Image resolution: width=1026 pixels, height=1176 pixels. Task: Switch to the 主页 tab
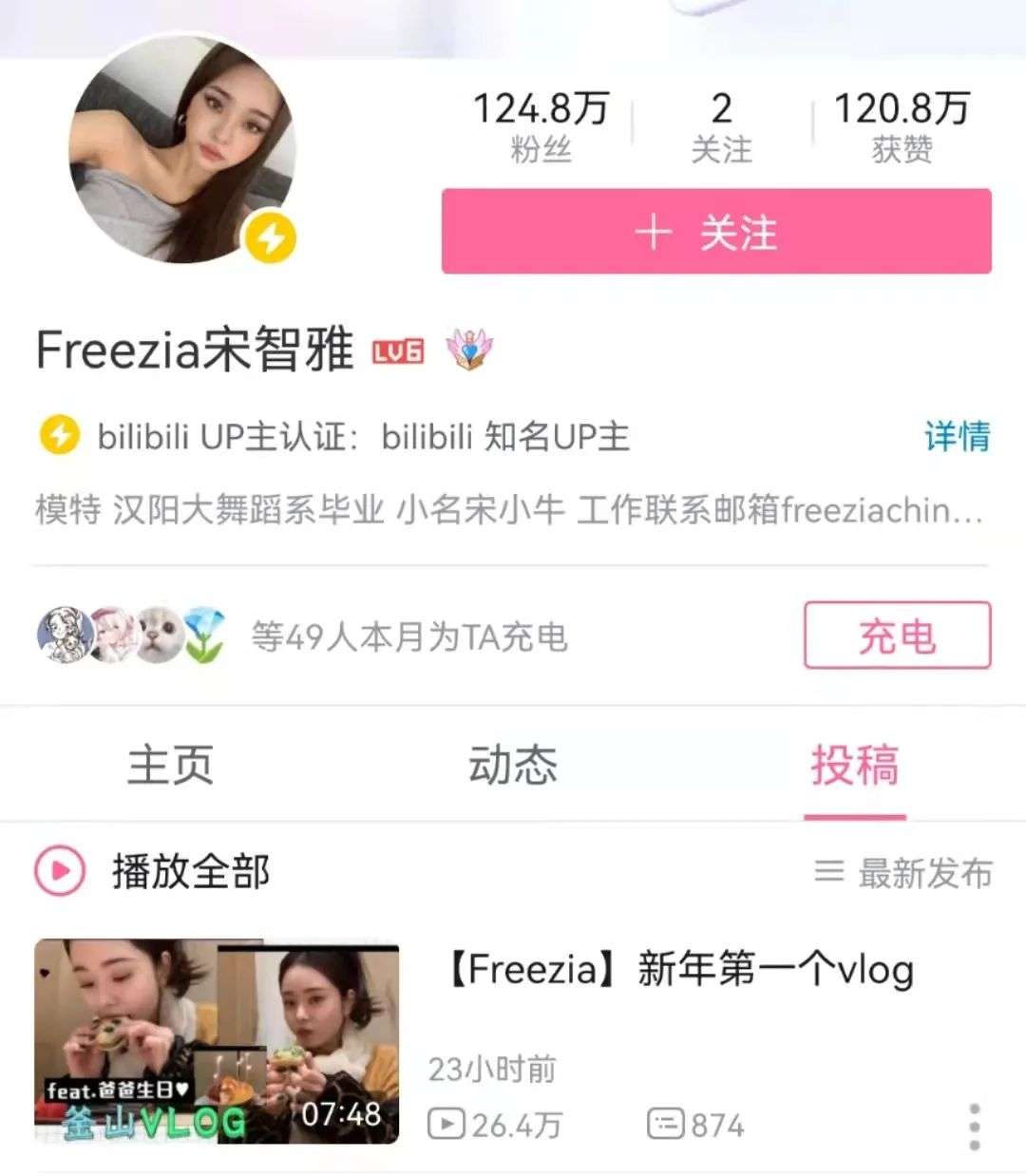point(171,765)
